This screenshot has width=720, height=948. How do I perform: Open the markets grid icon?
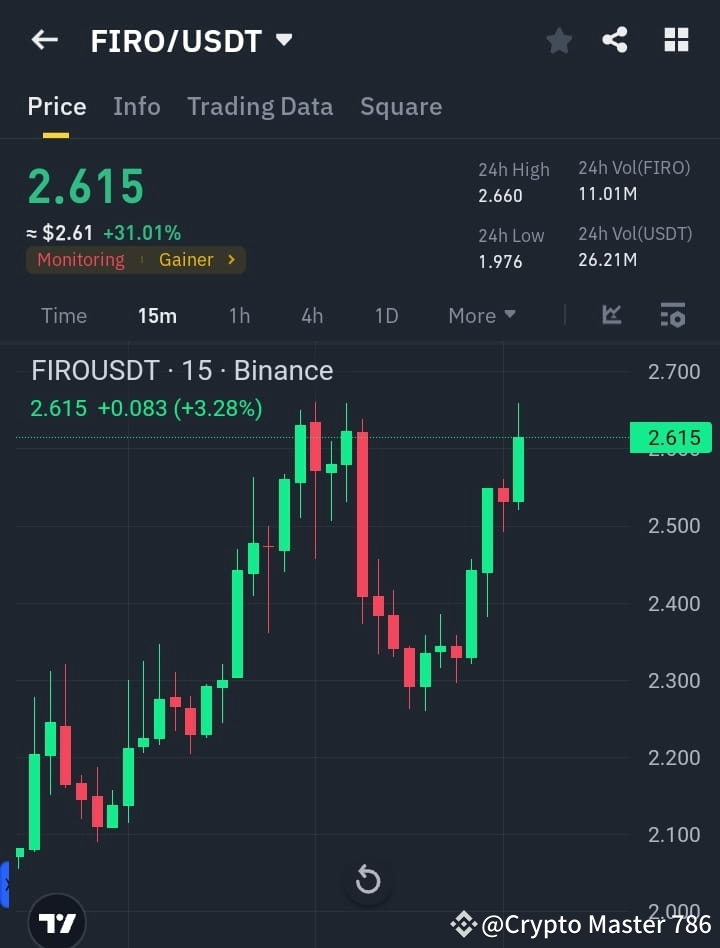[x=676, y=40]
